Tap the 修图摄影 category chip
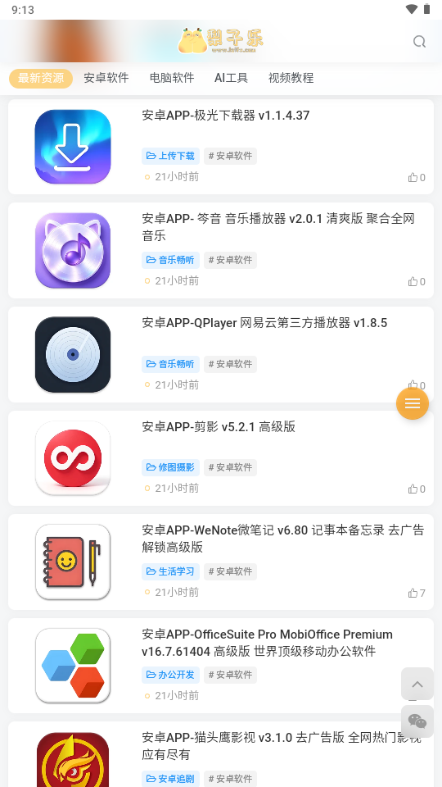Image resolution: width=442 pixels, height=787 pixels. 171,467
